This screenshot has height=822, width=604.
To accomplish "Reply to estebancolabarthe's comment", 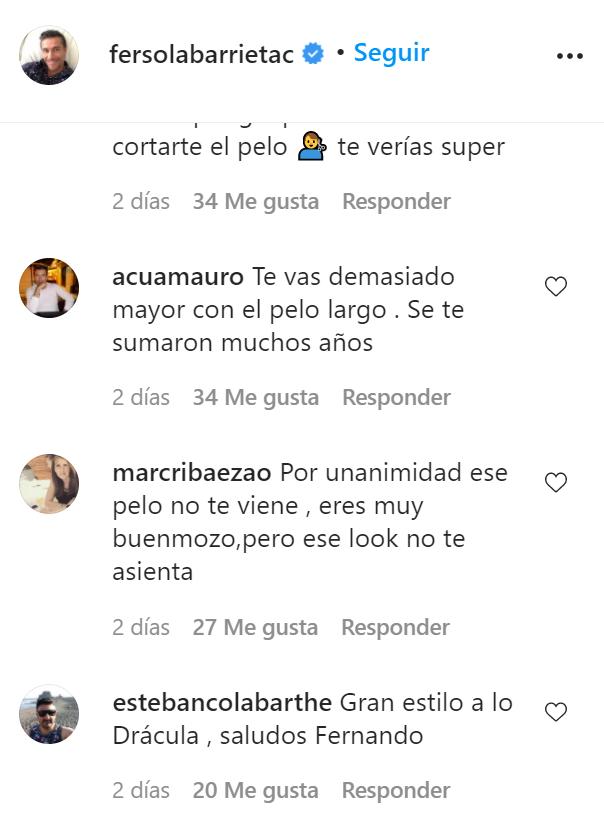I will pyautogui.click(x=396, y=790).
